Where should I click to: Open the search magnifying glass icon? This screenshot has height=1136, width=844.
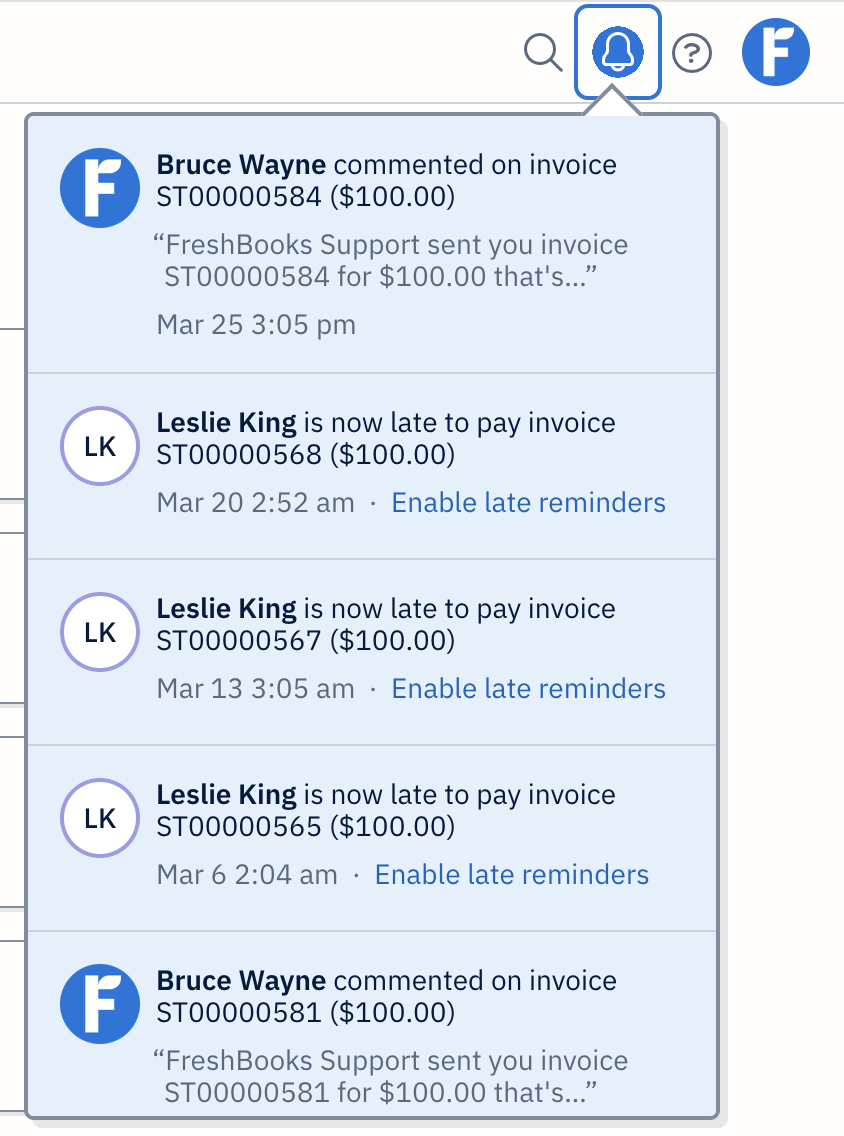pyautogui.click(x=542, y=52)
